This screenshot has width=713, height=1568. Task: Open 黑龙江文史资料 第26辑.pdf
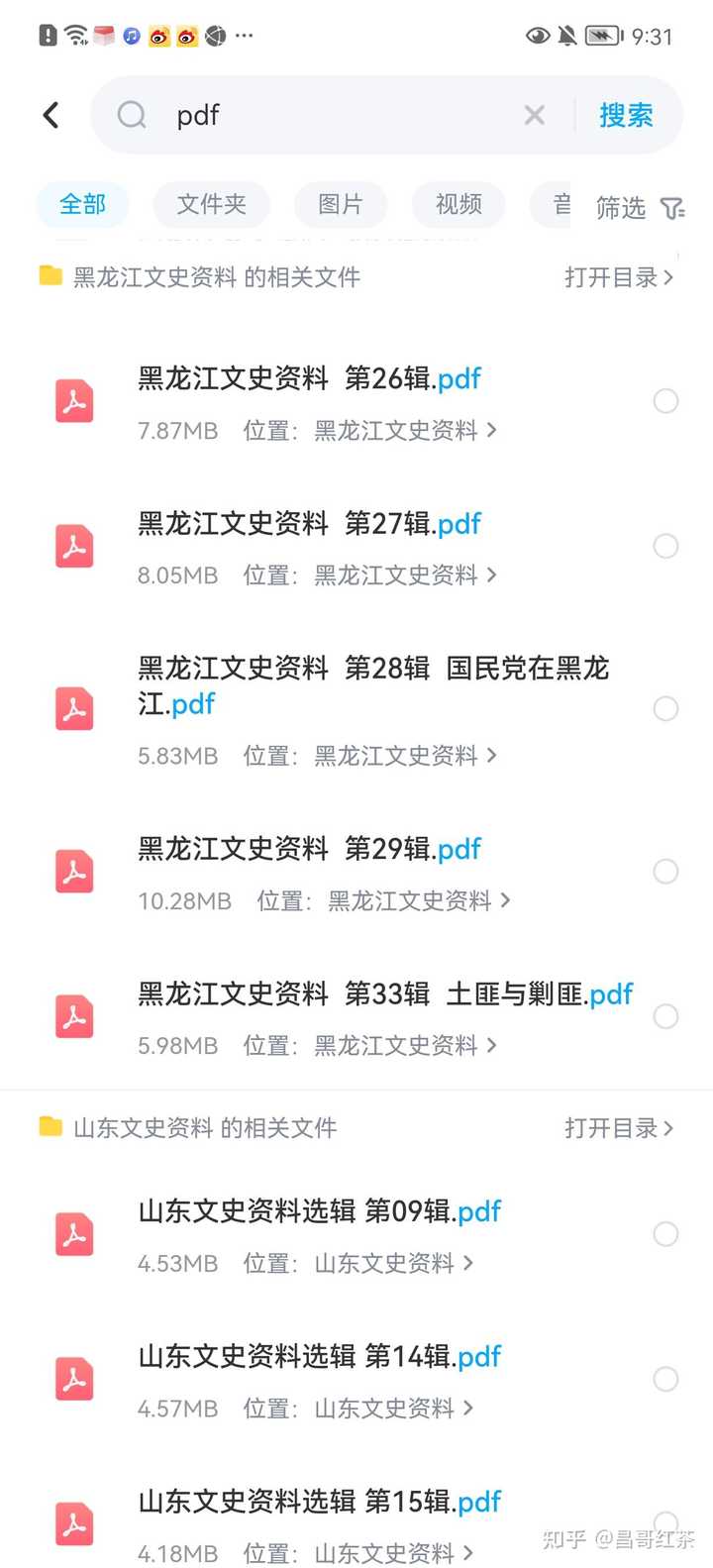(x=309, y=378)
